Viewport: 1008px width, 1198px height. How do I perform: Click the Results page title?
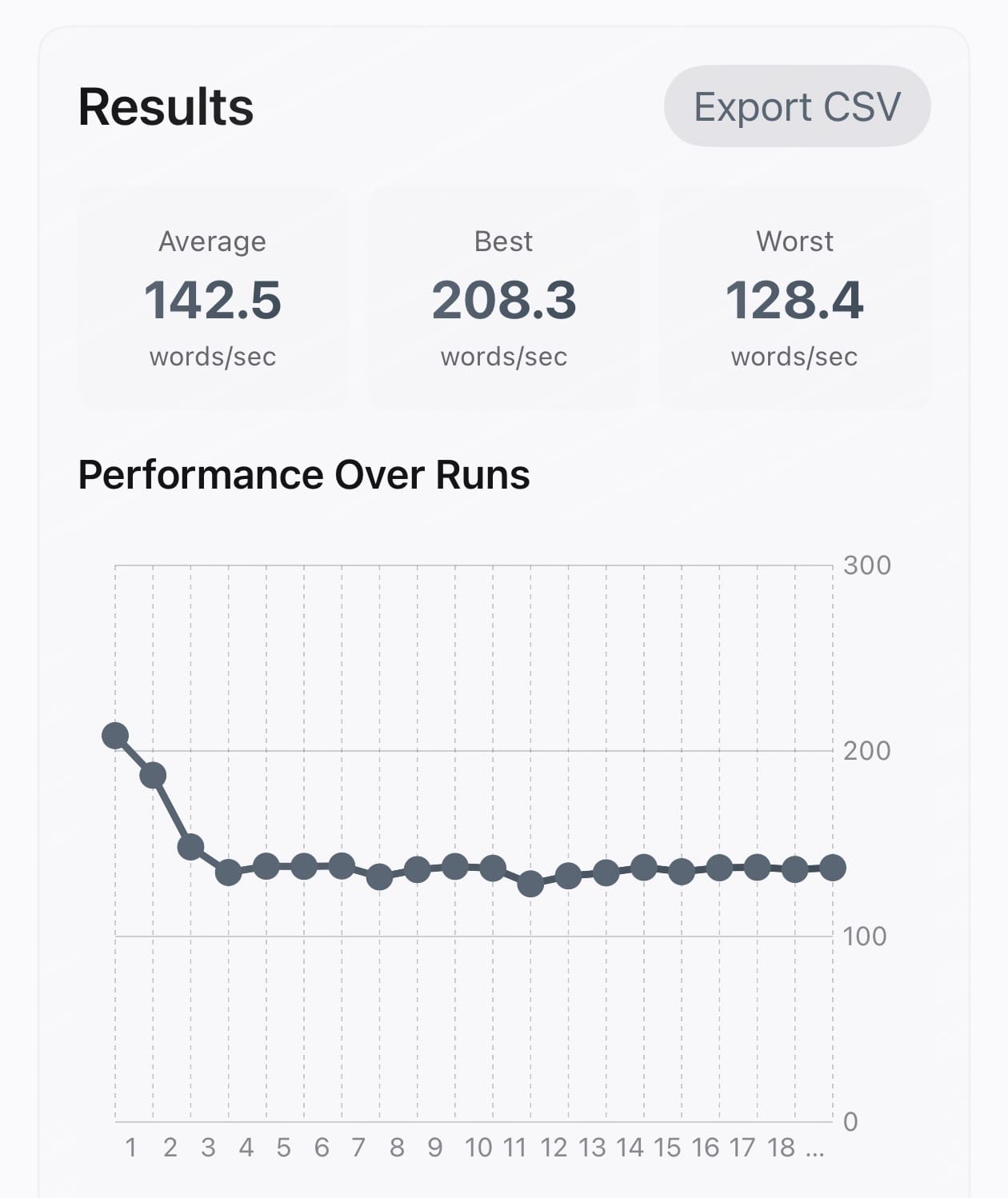point(165,106)
